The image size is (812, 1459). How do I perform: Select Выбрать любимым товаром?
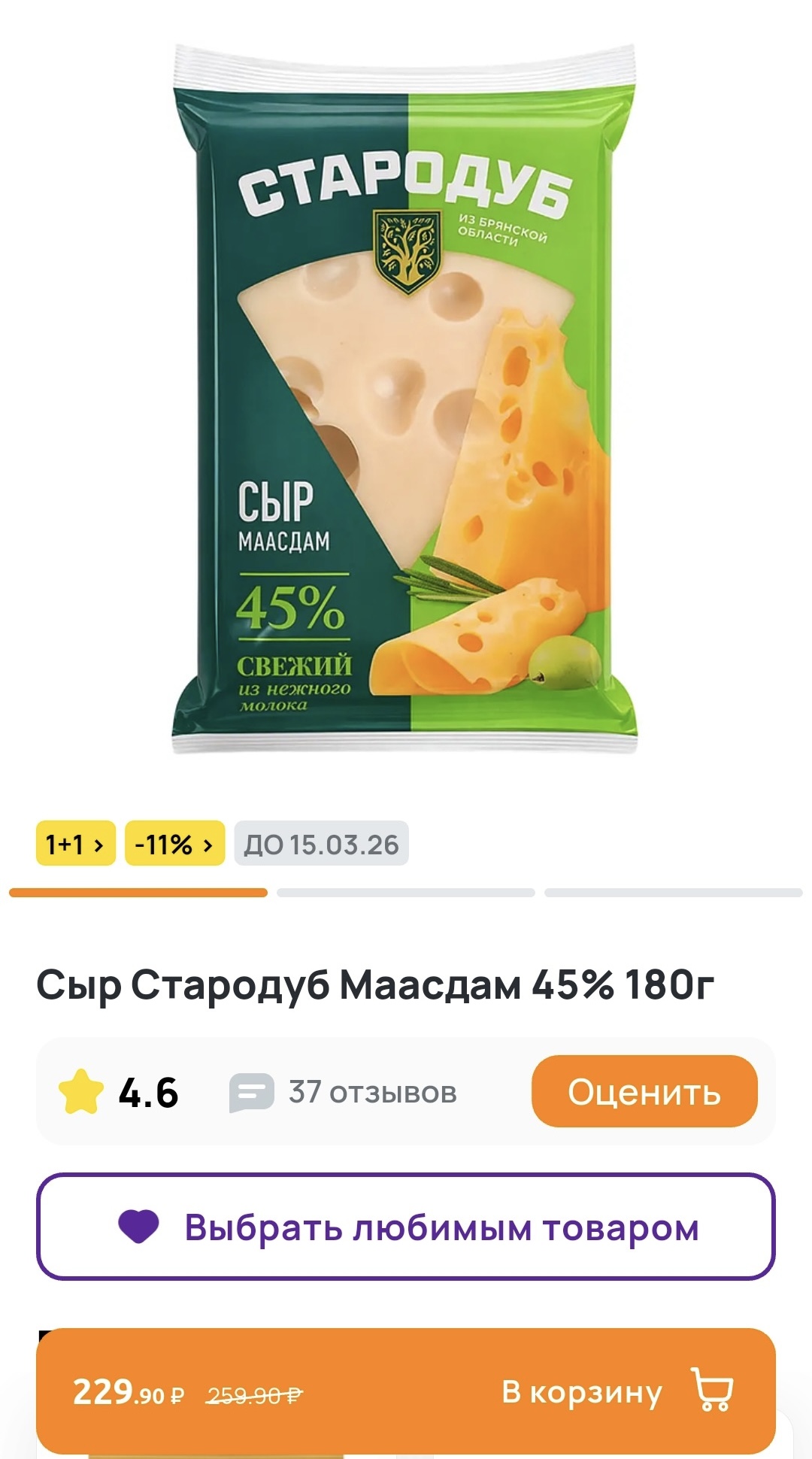point(405,1227)
